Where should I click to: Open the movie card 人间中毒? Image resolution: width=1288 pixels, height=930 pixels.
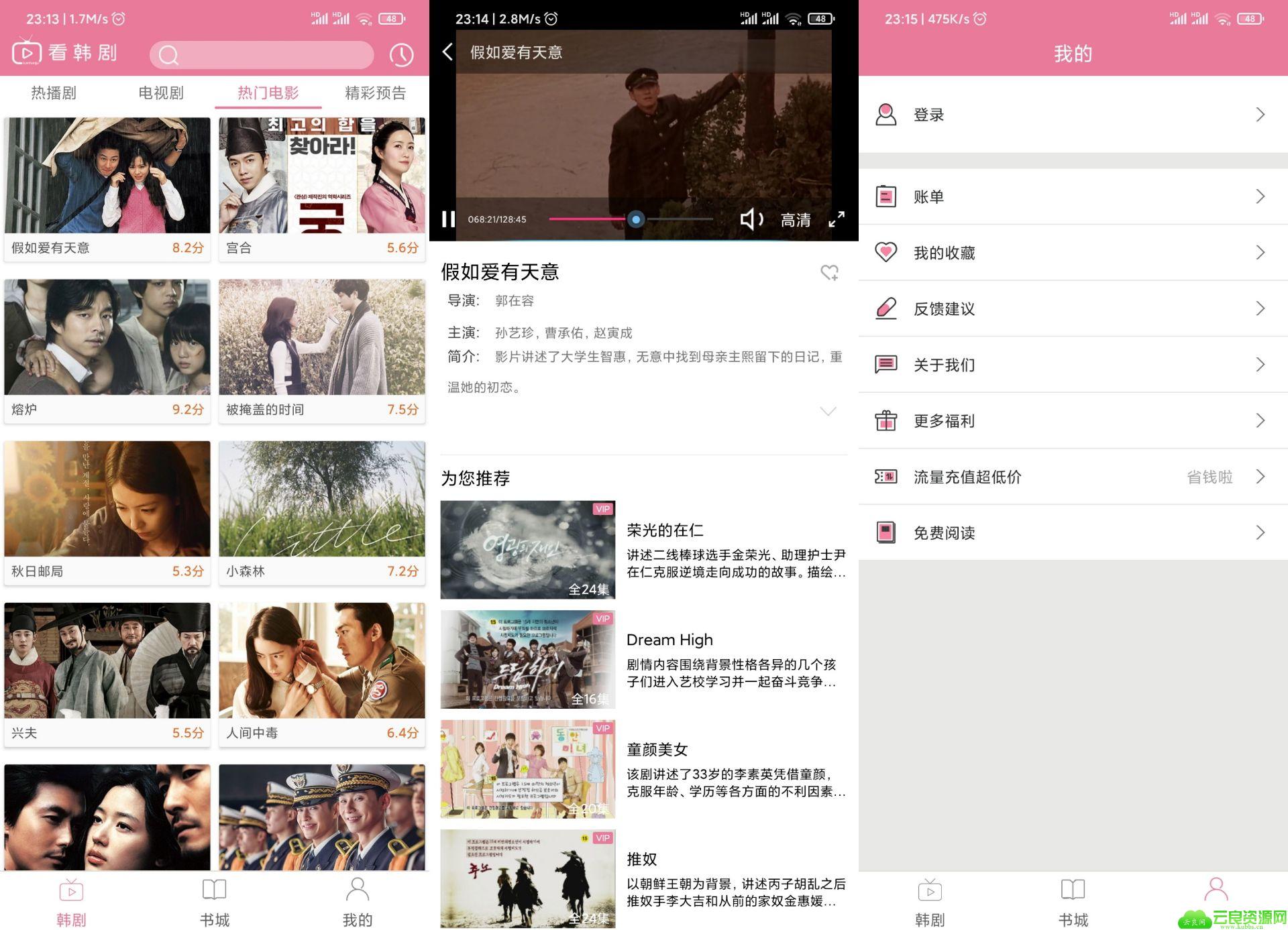[322, 675]
